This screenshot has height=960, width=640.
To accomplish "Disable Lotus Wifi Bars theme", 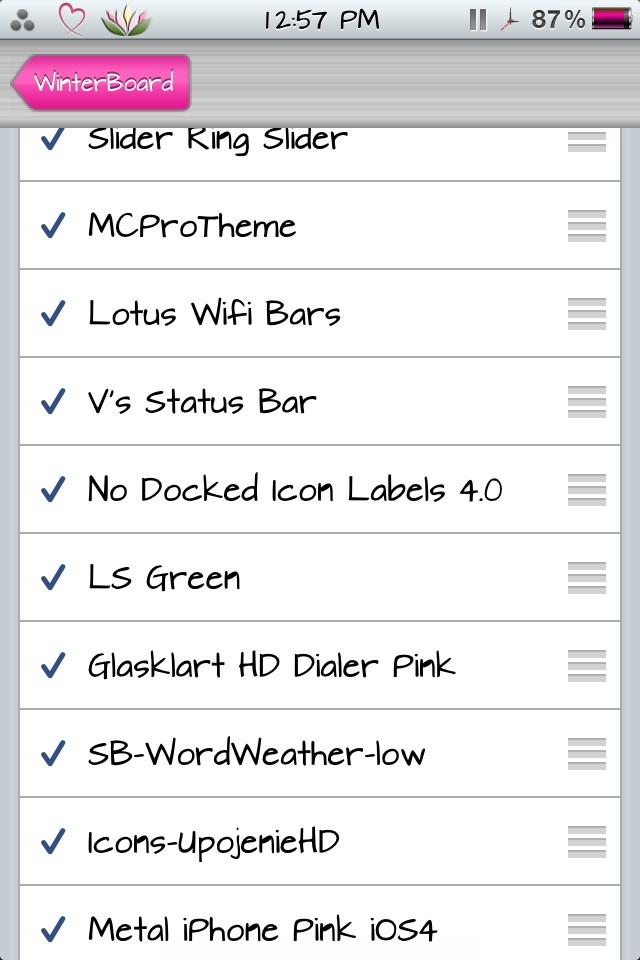I will [x=214, y=314].
